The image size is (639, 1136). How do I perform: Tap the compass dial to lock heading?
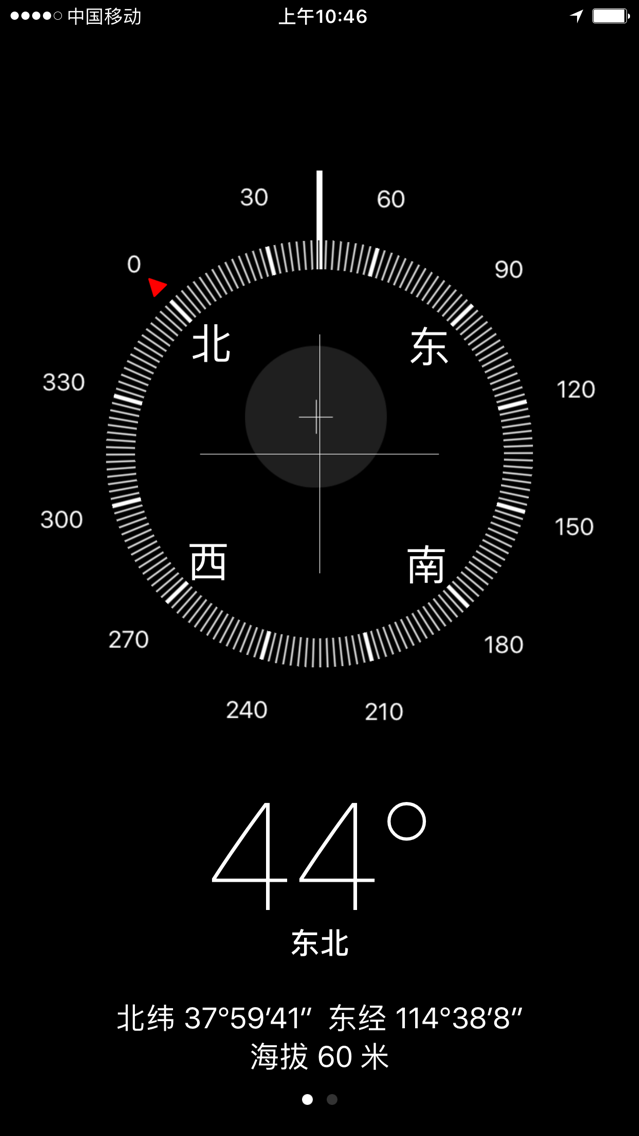click(x=319, y=453)
